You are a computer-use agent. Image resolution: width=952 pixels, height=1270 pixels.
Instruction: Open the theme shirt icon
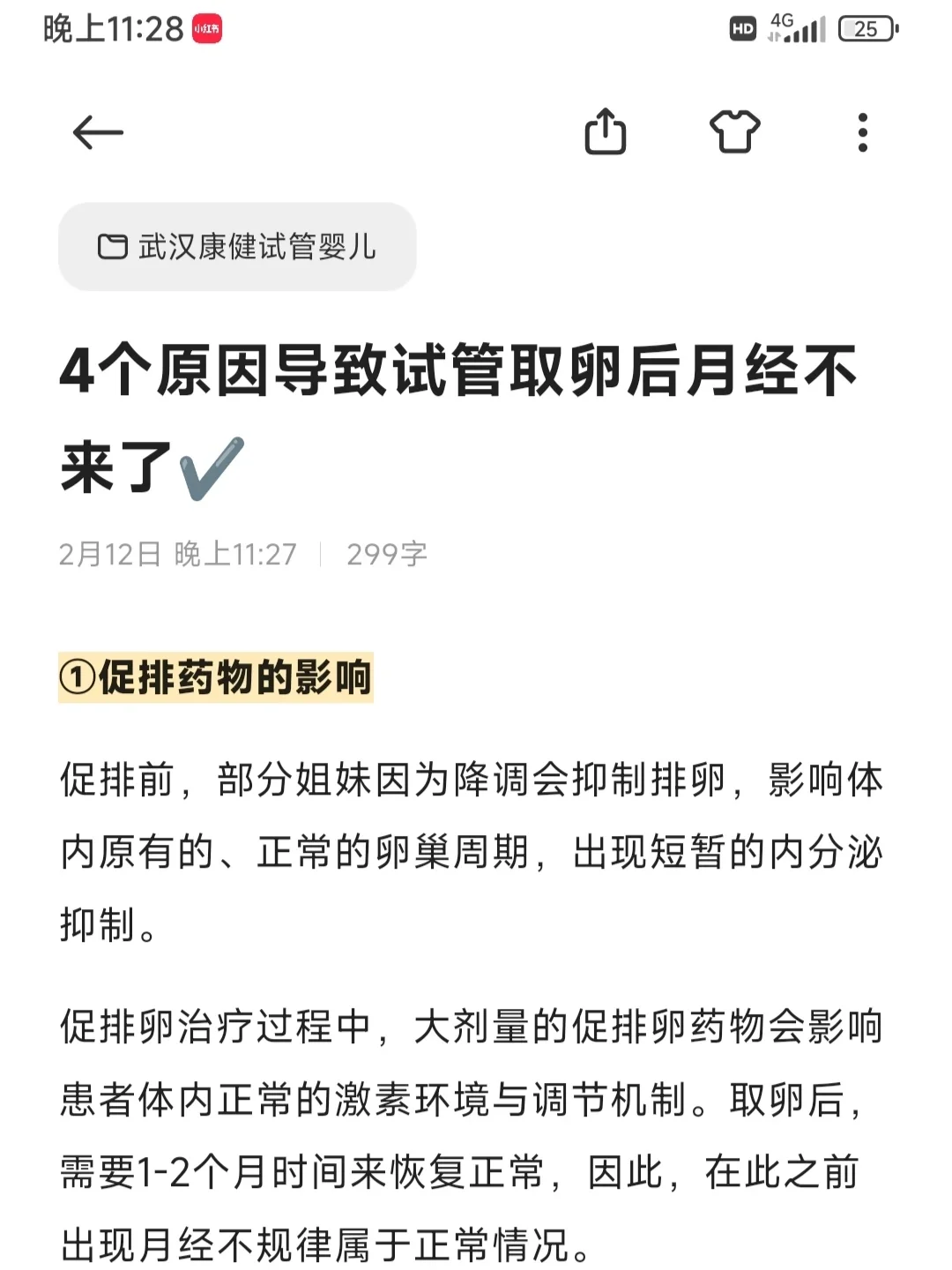click(x=734, y=132)
